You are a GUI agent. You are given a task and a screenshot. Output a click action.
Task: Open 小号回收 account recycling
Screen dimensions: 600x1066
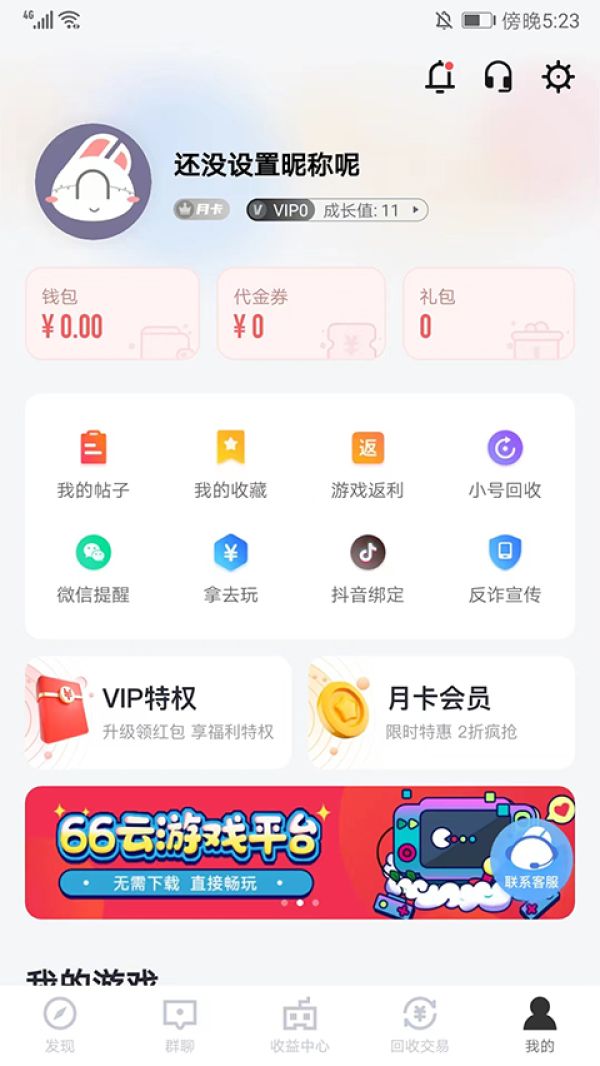click(x=505, y=464)
